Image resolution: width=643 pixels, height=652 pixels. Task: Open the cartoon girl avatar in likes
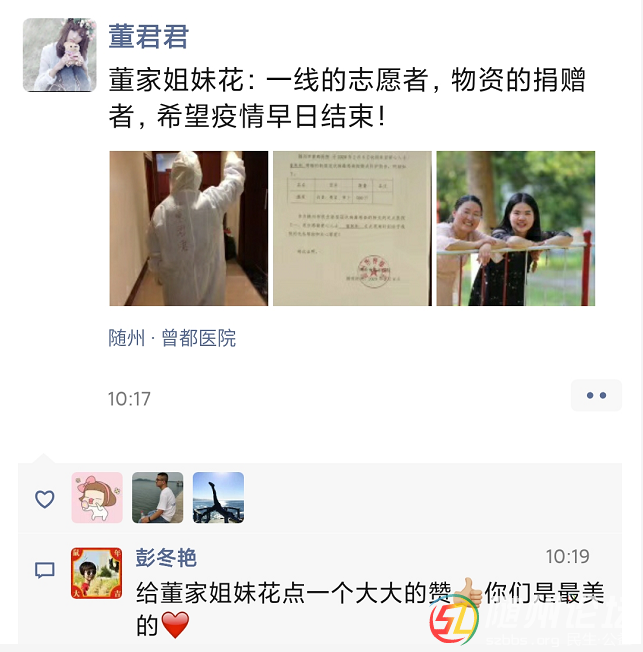[97, 498]
